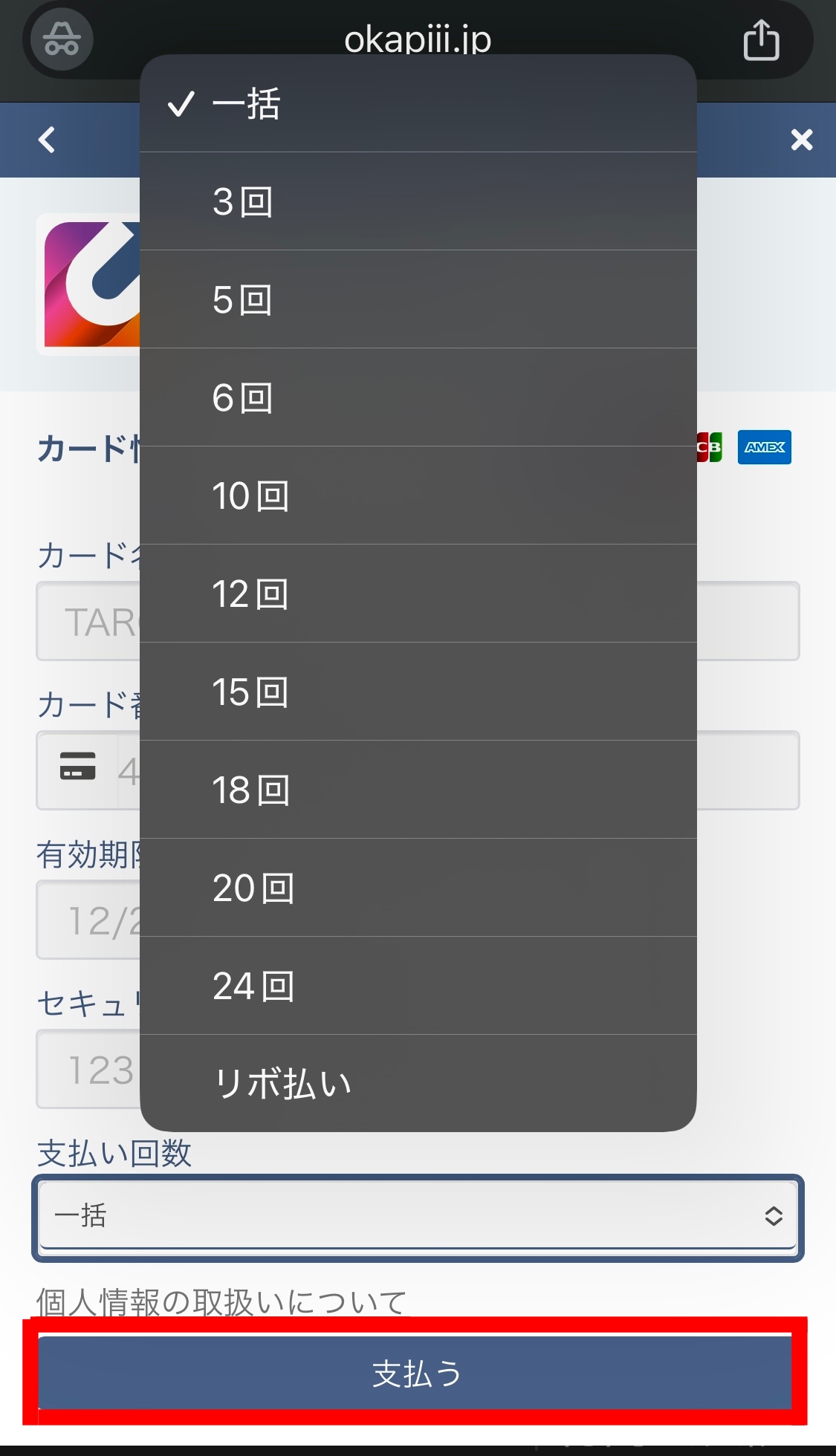Pick the 15回 payment option
This screenshot has width=836, height=1456.
pos(418,692)
